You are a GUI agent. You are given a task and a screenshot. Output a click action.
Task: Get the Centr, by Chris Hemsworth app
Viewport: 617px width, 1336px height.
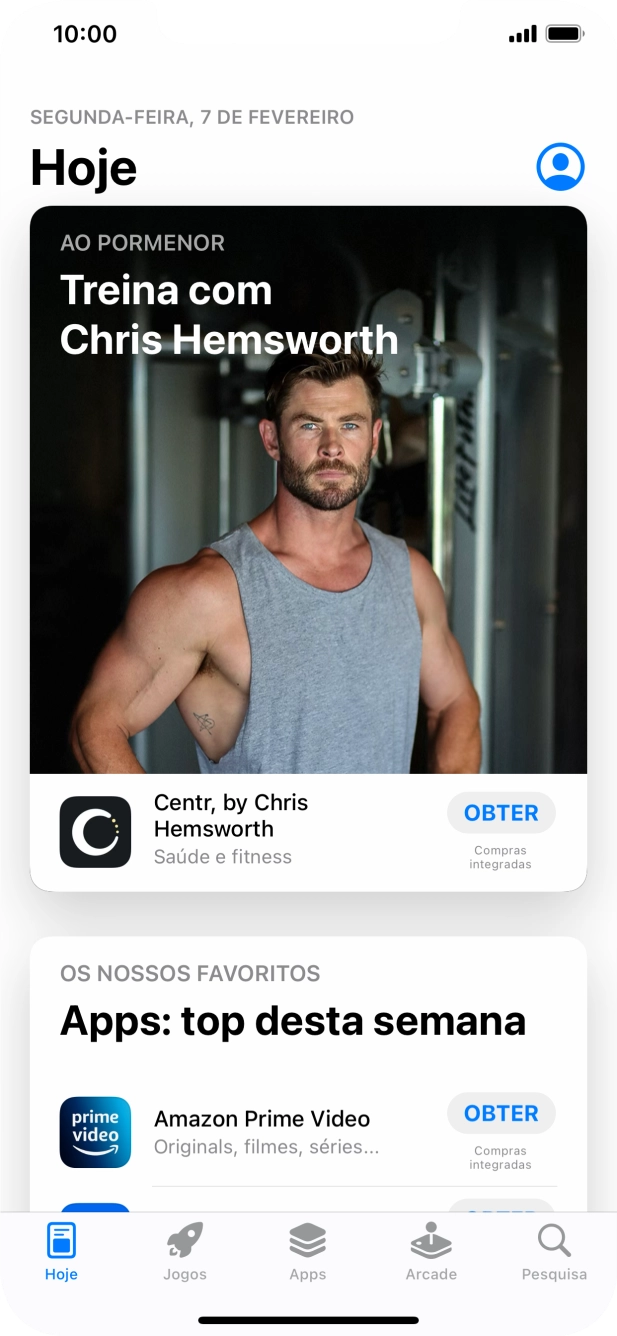coord(501,813)
